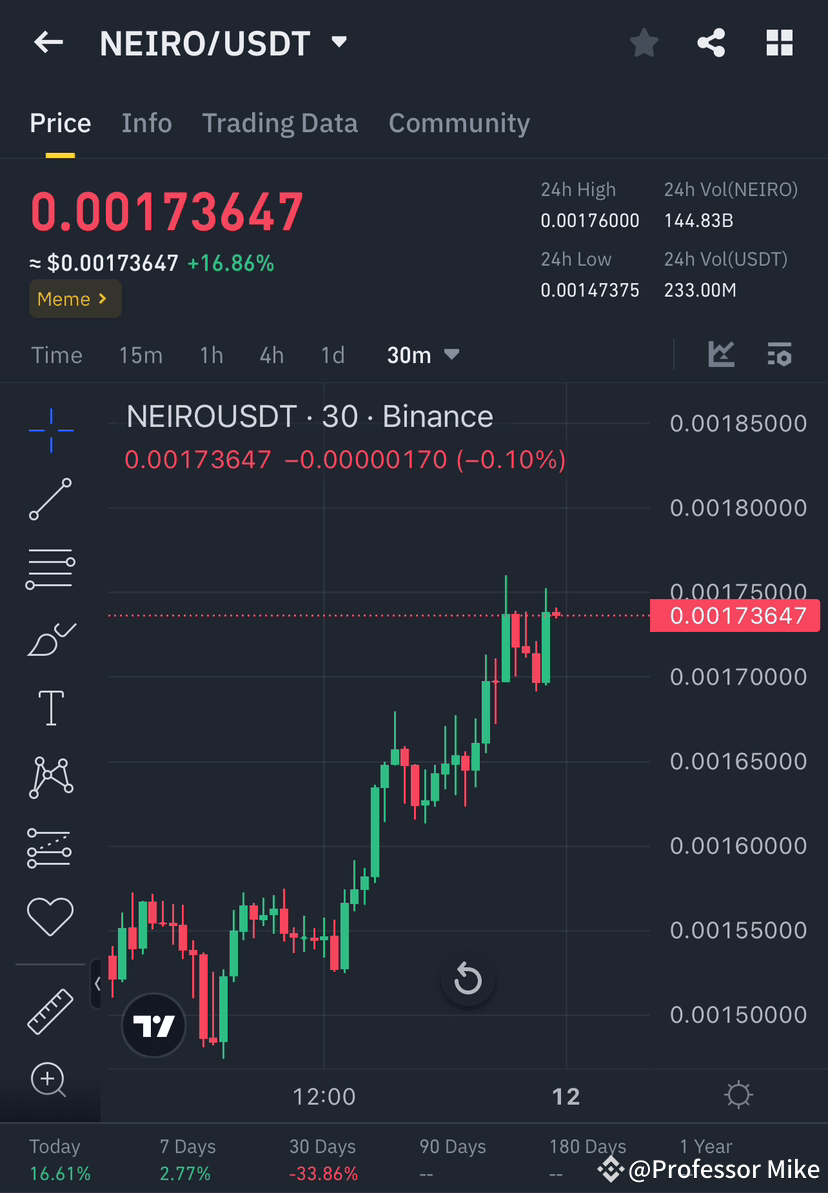828x1193 pixels.
Task: Open the 30m interval dropdown
Action: pyautogui.click(x=422, y=354)
